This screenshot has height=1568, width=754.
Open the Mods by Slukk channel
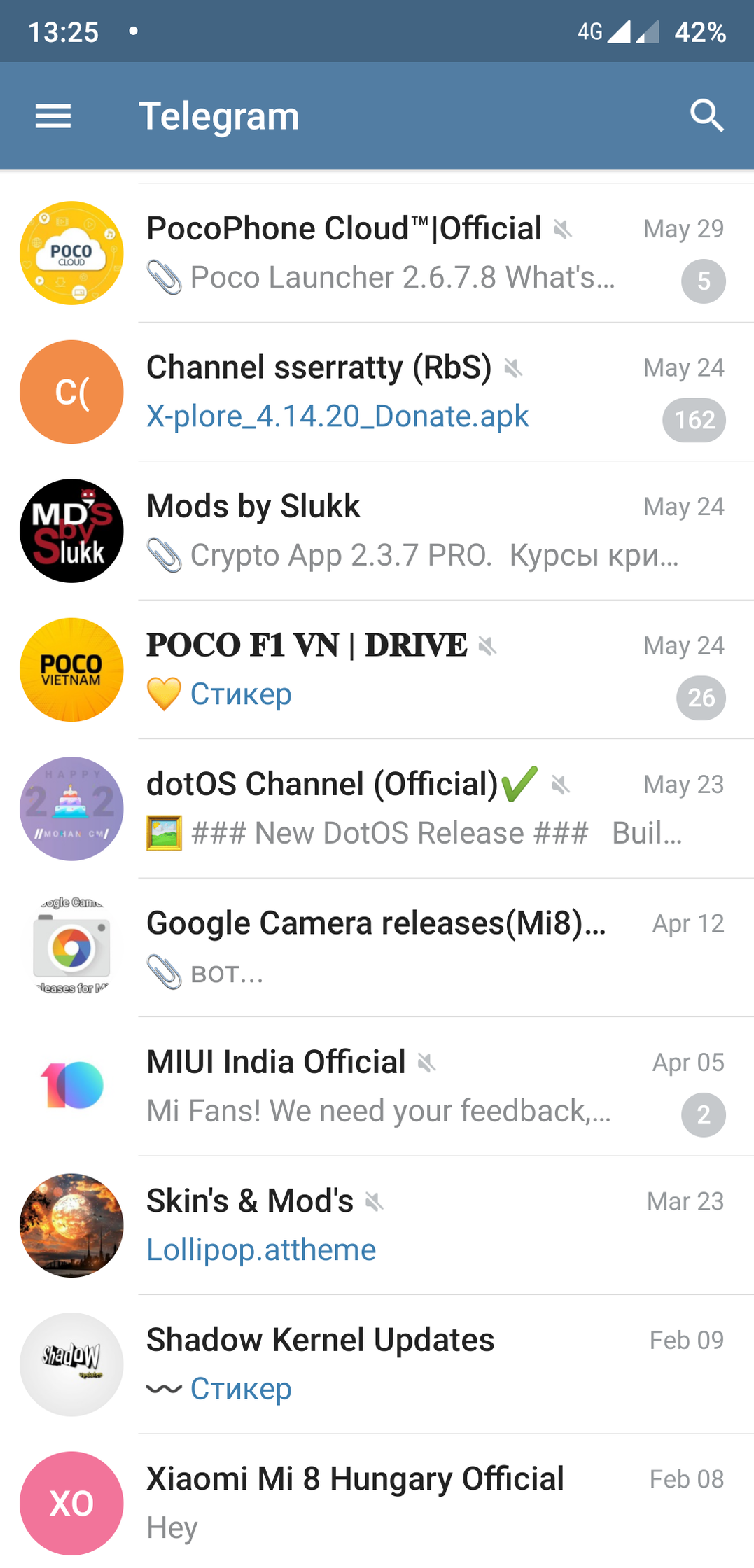(x=377, y=531)
